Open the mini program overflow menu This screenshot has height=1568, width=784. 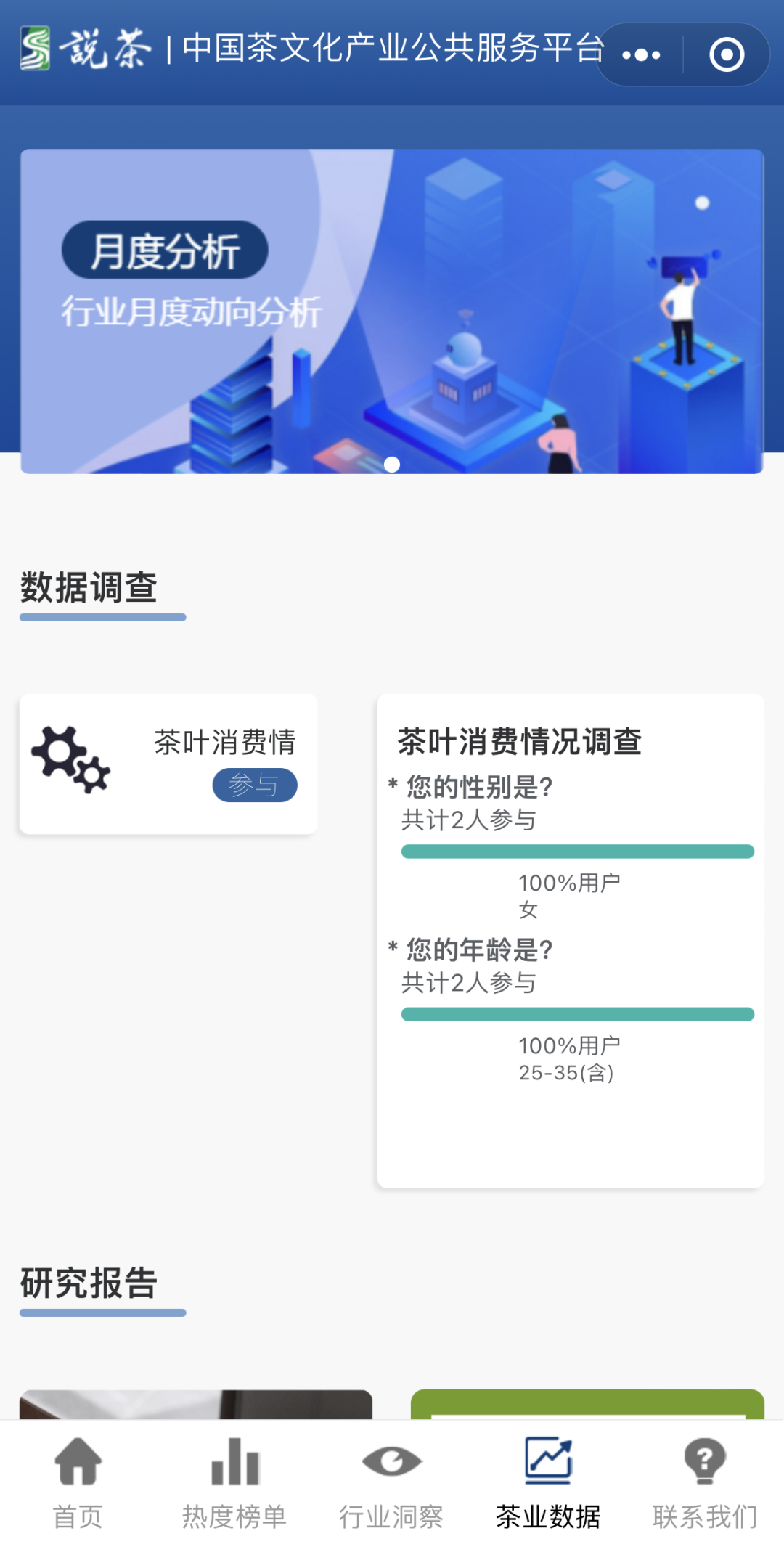642,55
